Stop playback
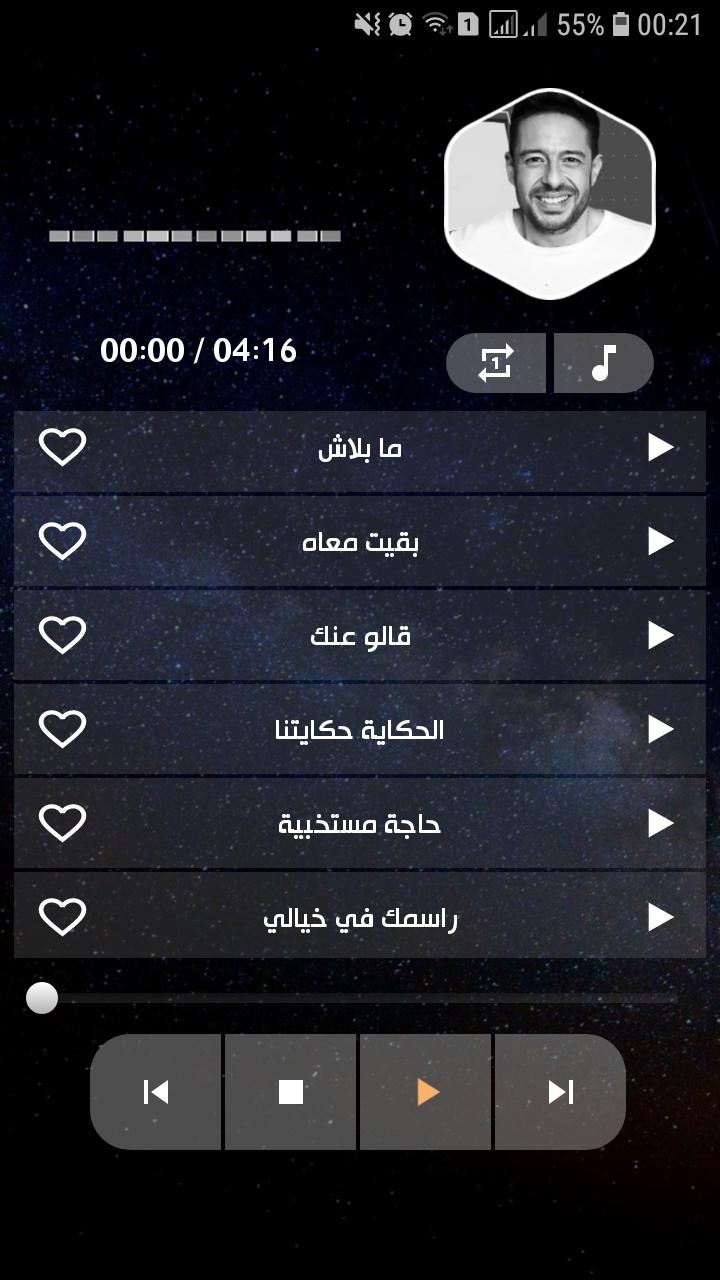Image resolution: width=720 pixels, height=1280 pixels. click(291, 1092)
